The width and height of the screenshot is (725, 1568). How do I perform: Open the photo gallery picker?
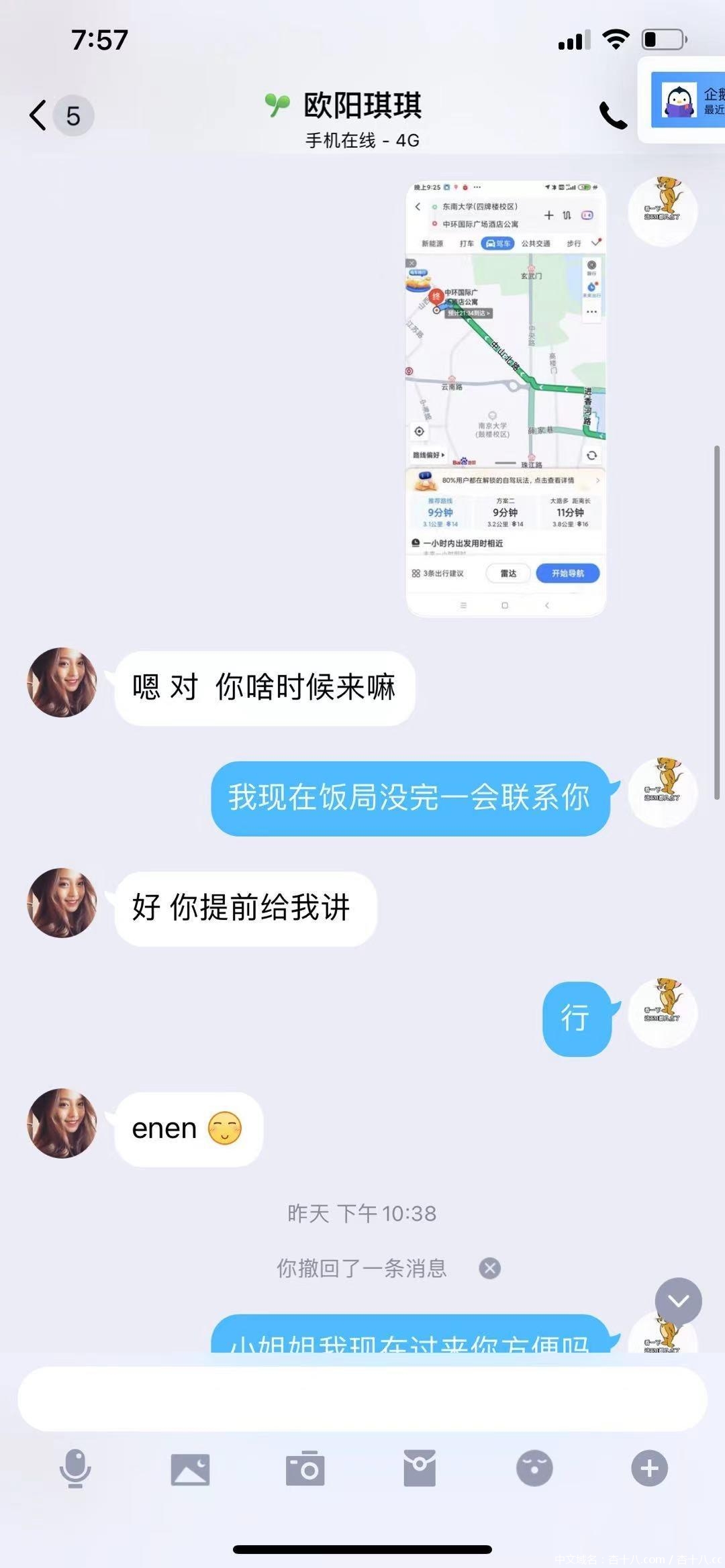pyautogui.click(x=190, y=1469)
